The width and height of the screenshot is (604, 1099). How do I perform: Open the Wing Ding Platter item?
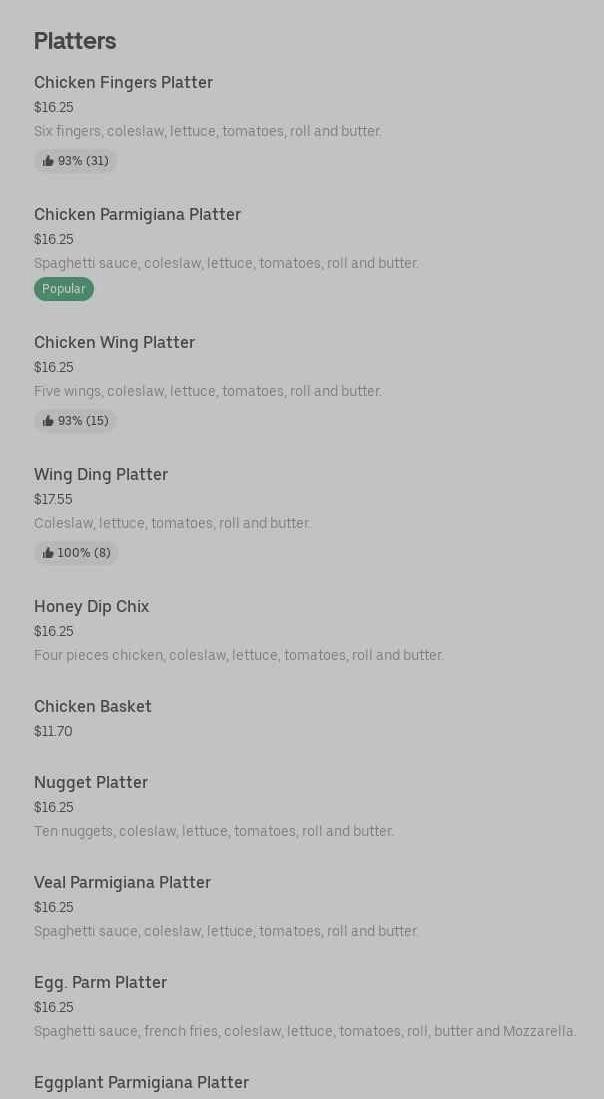(x=101, y=475)
